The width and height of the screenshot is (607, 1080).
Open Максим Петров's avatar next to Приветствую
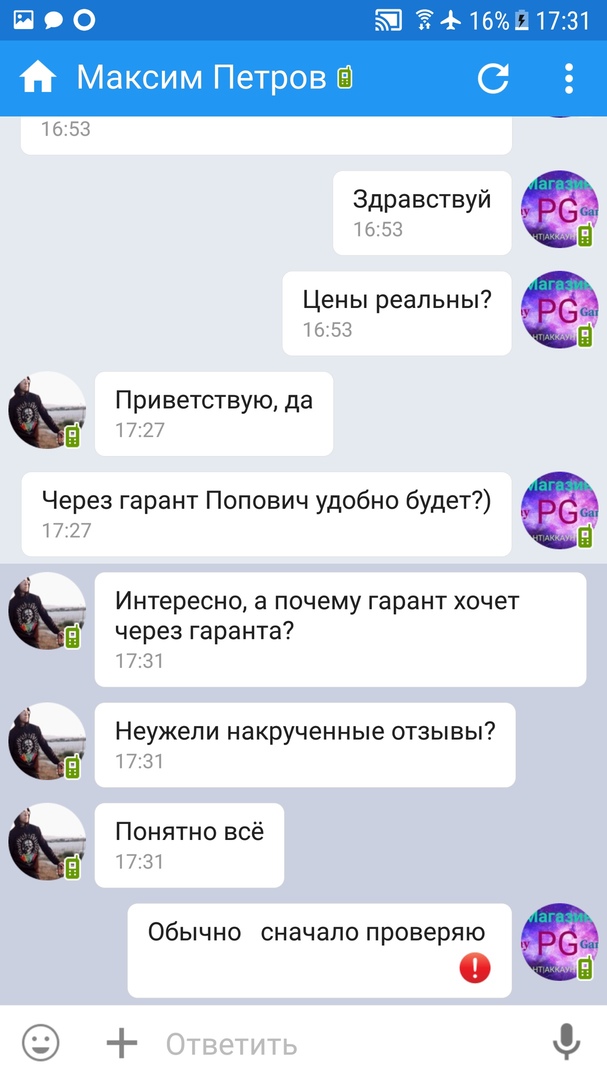click(x=46, y=410)
